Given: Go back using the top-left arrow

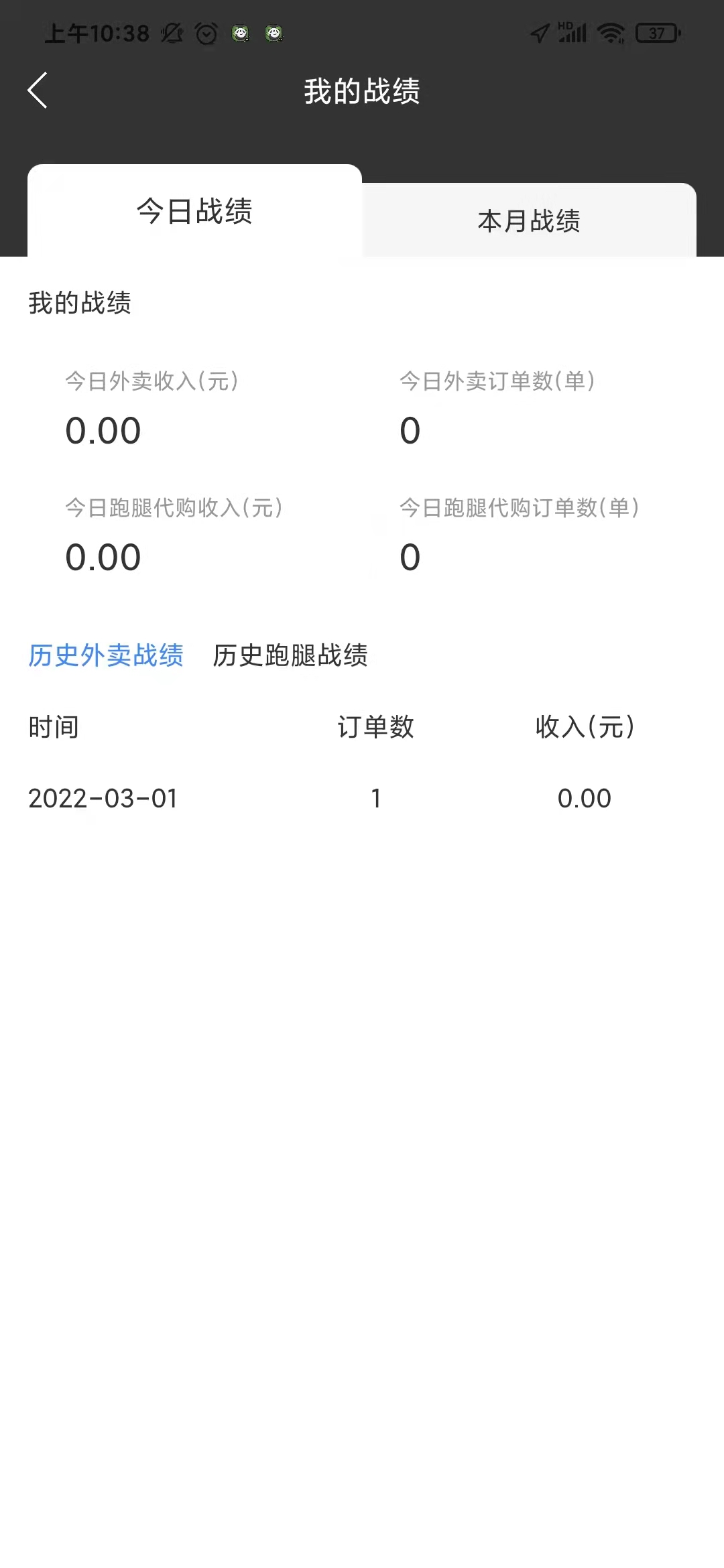Looking at the screenshot, I should pos(38,90).
